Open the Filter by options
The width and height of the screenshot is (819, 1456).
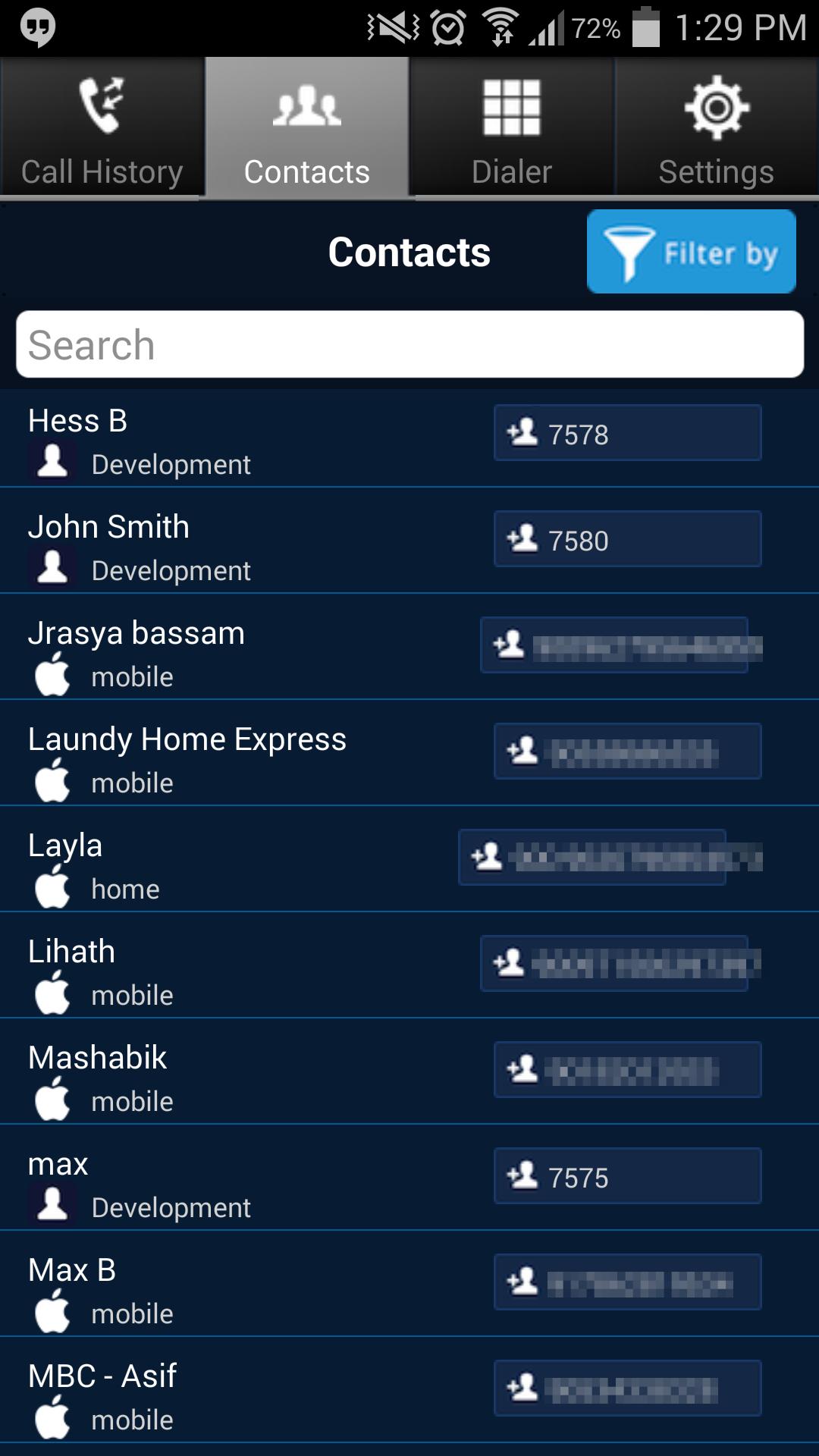tap(691, 252)
